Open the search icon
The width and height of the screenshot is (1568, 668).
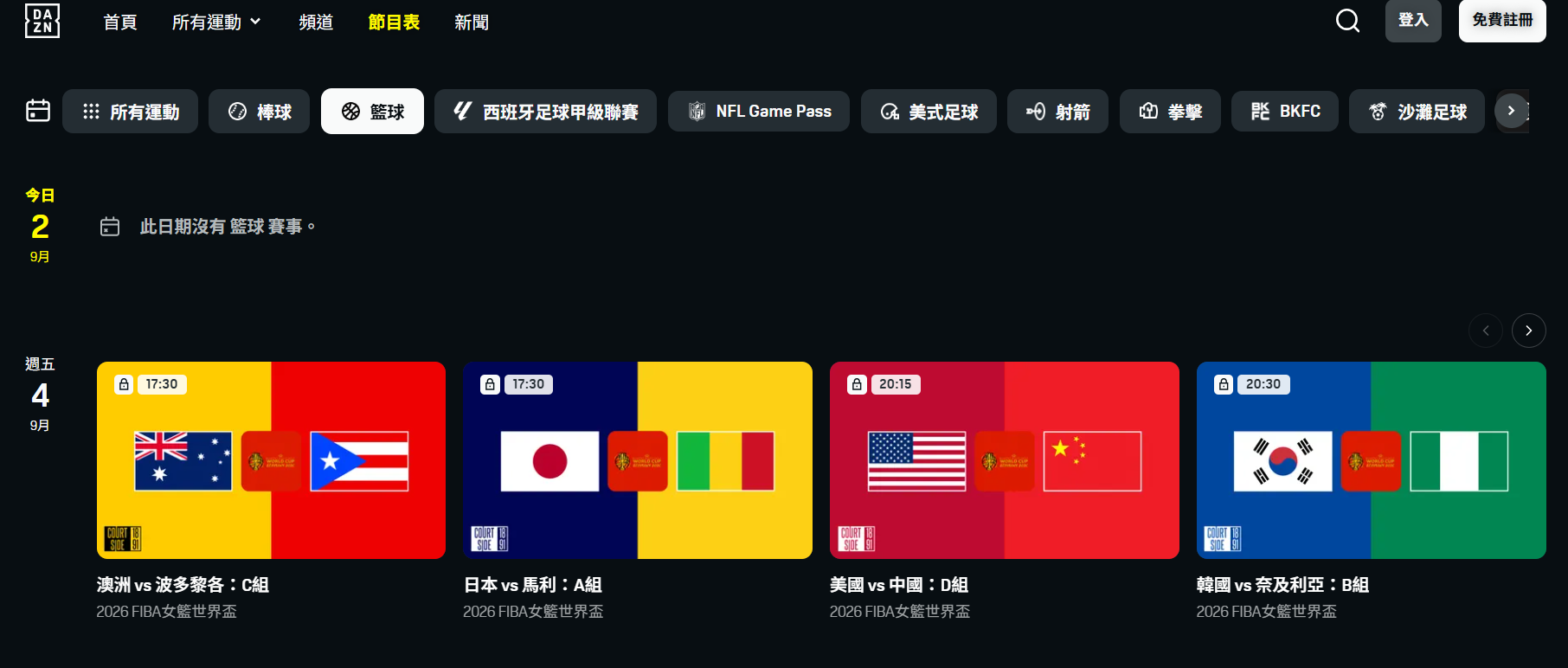click(x=1347, y=21)
